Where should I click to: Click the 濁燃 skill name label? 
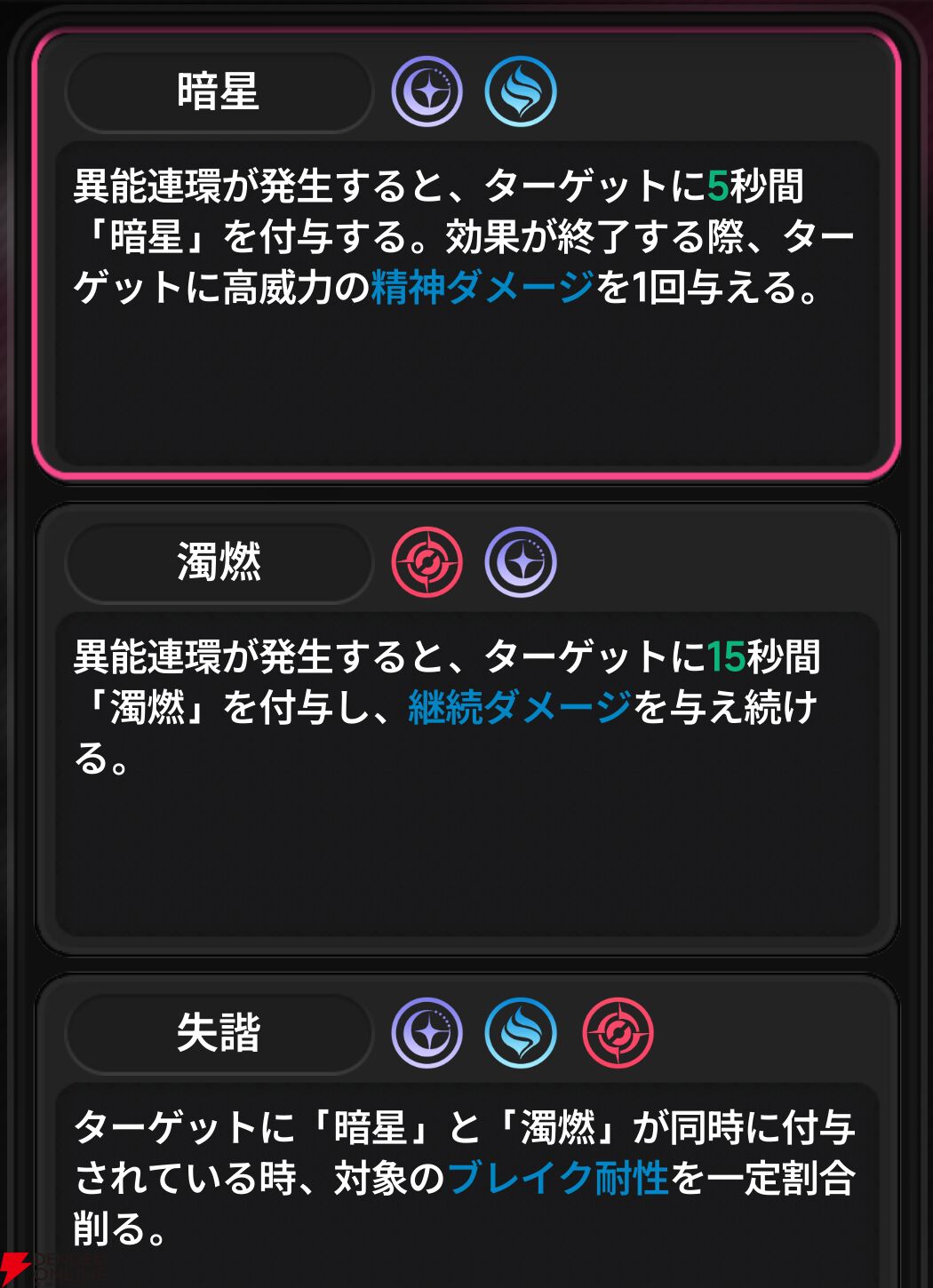218,562
